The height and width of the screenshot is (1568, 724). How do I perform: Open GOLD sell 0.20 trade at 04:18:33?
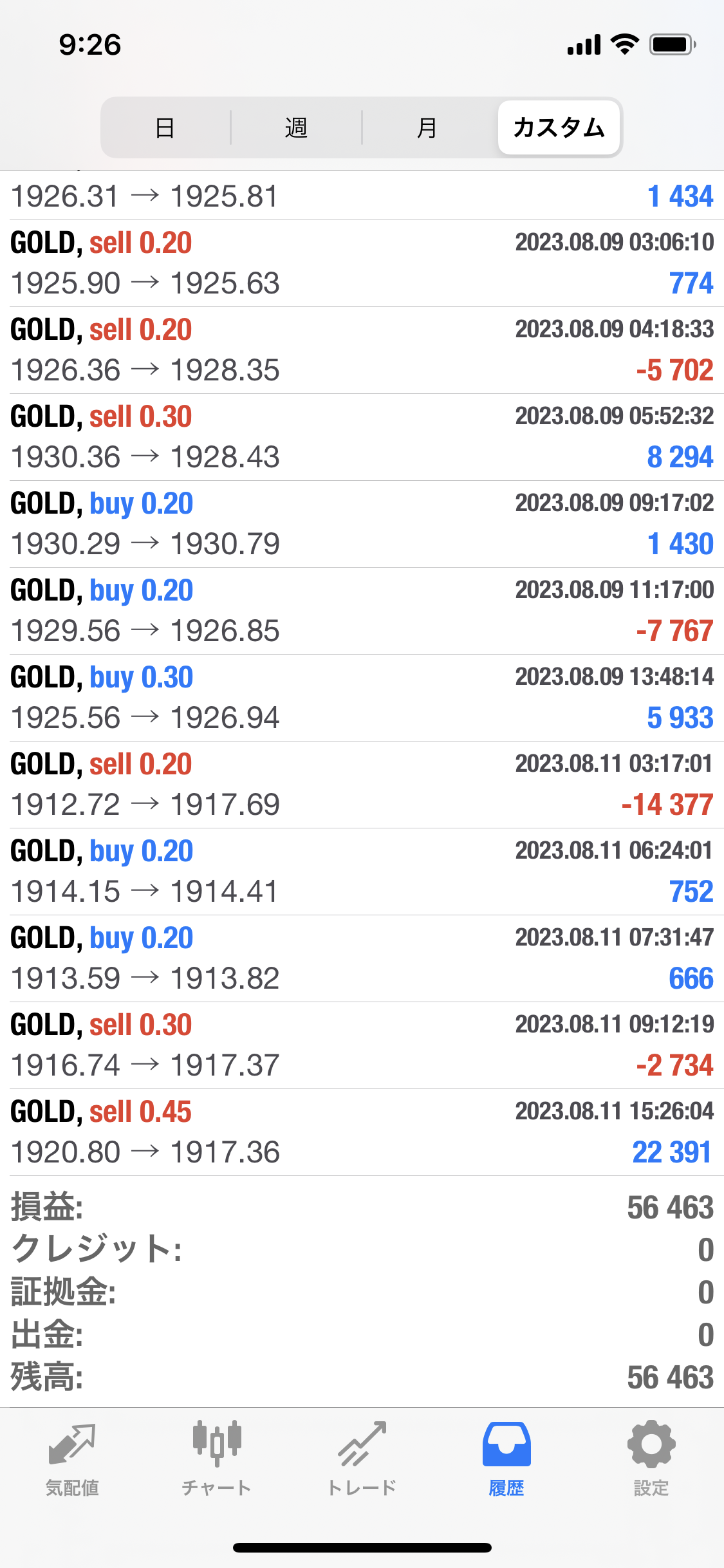pyautogui.click(x=362, y=350)
